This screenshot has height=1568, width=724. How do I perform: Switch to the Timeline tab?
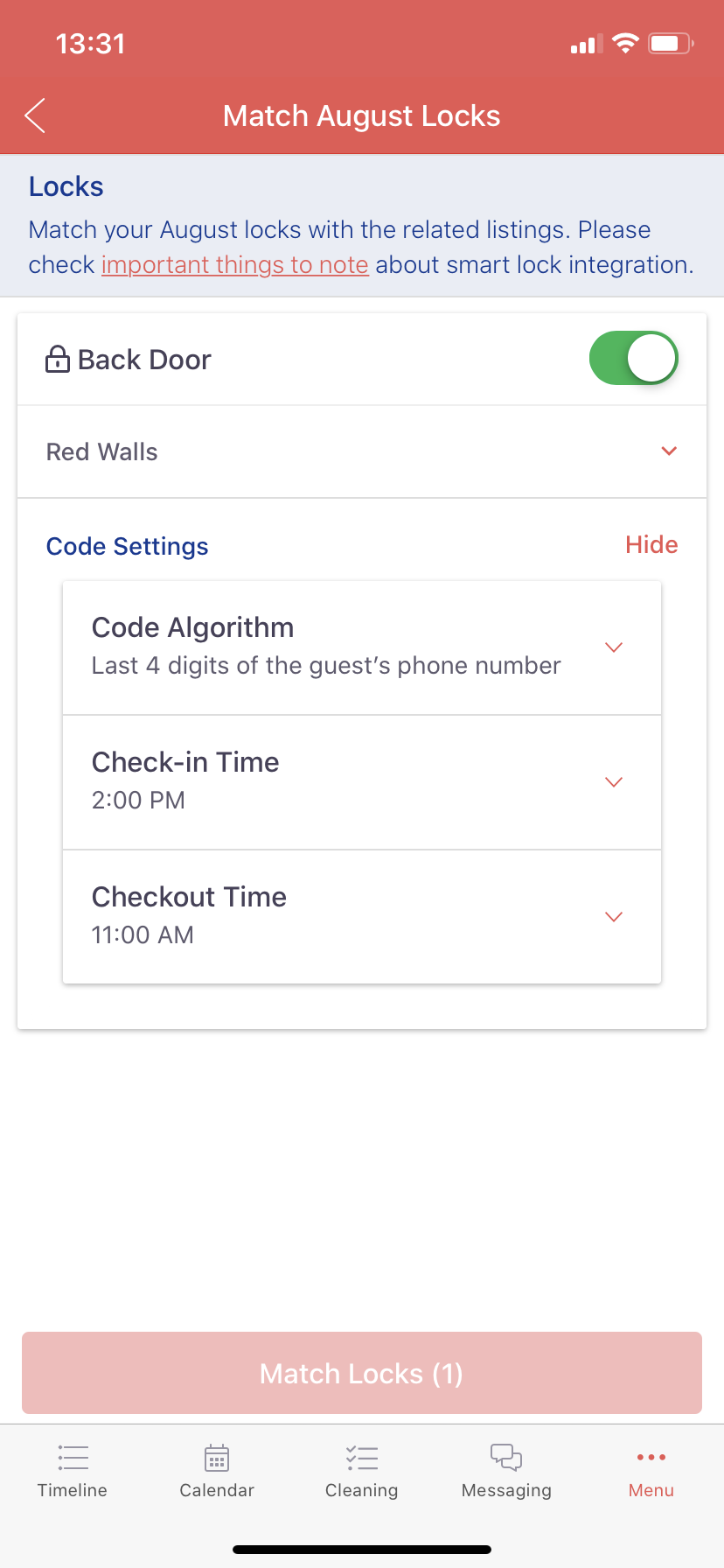pyautogui.click(x=73, y=1472)
